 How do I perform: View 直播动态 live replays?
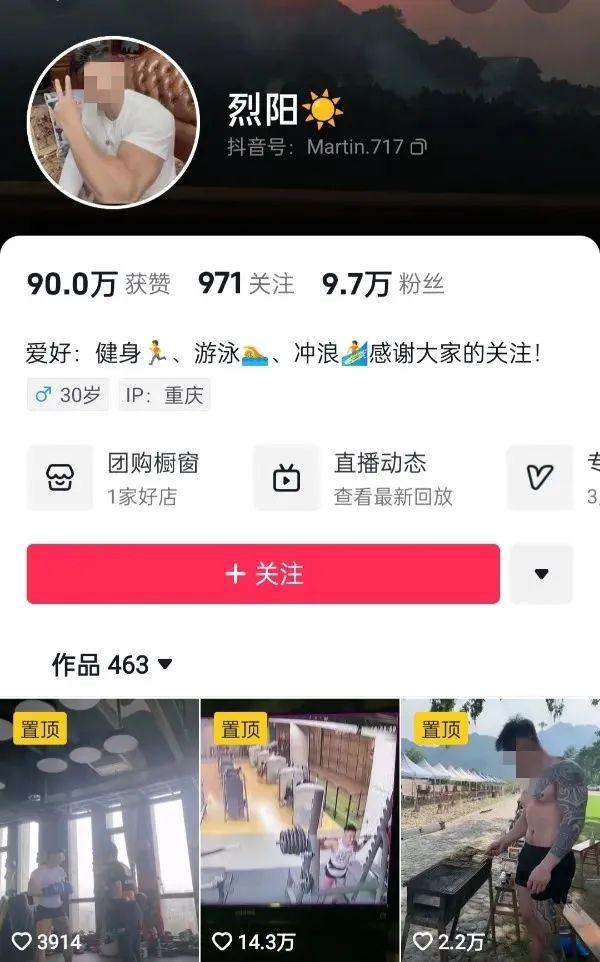point(365,477)
